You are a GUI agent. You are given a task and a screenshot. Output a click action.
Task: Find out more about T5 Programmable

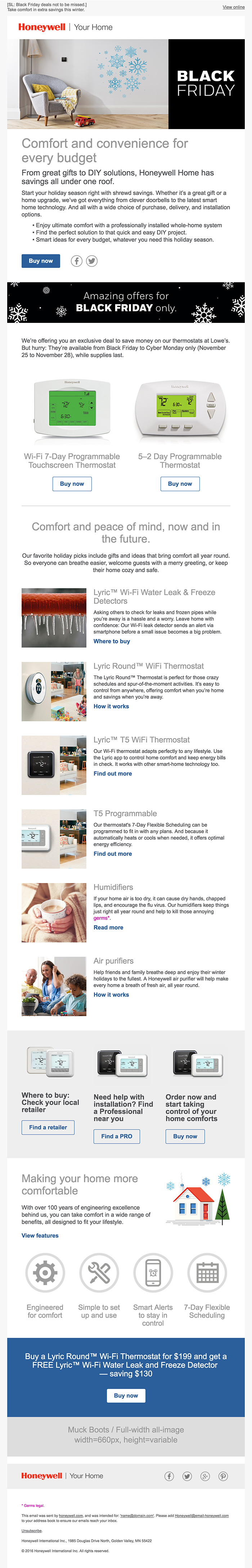(112, 853)
